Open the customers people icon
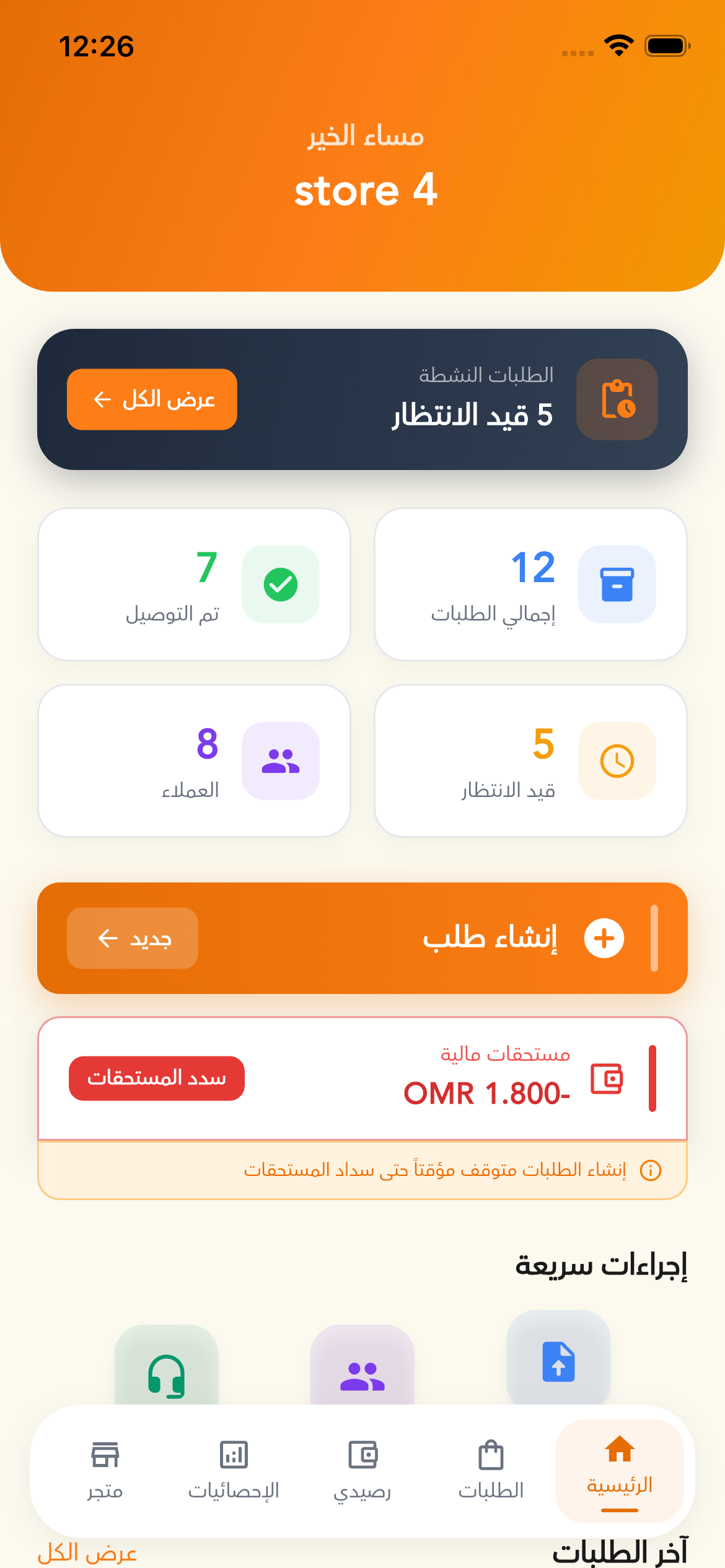725x1568 pixels. point(280,760)
